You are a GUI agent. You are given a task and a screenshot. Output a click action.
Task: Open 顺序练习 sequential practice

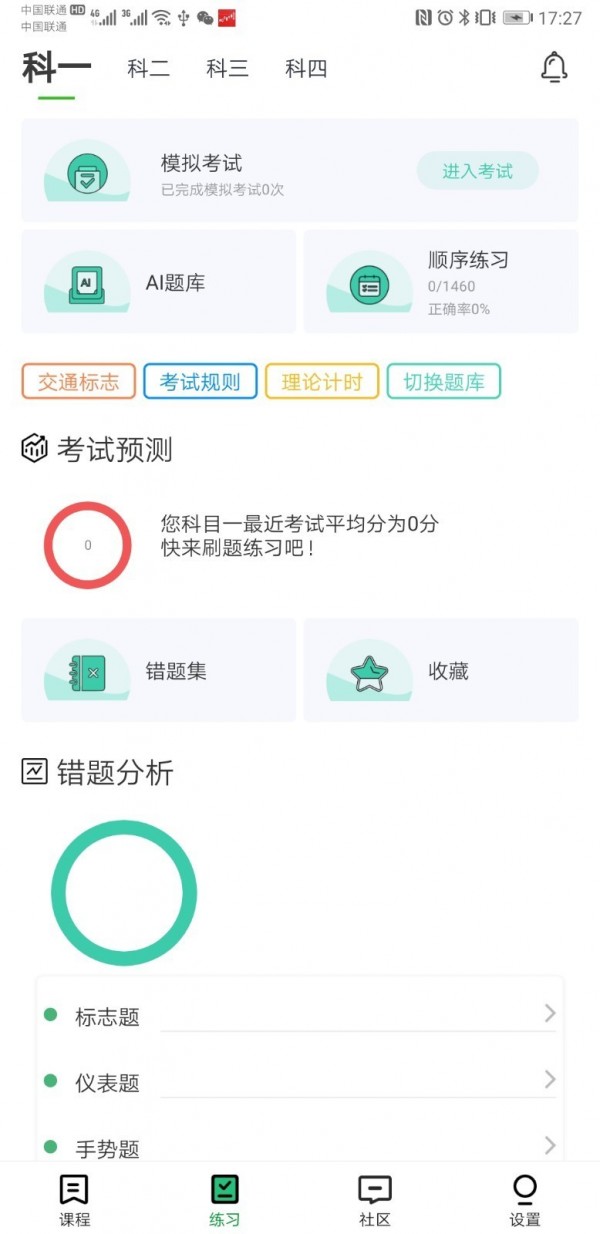click(441, 283)
